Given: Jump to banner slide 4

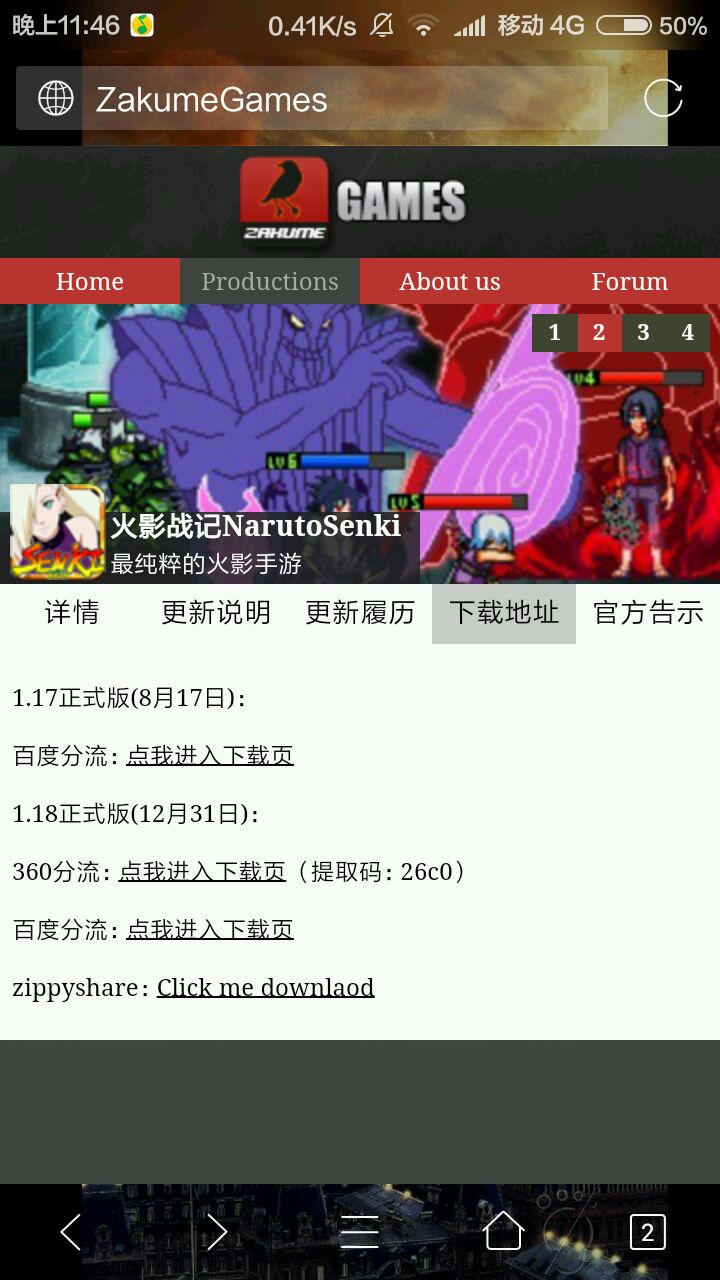Looking at the screenshot, I should [x=688, y=333].
